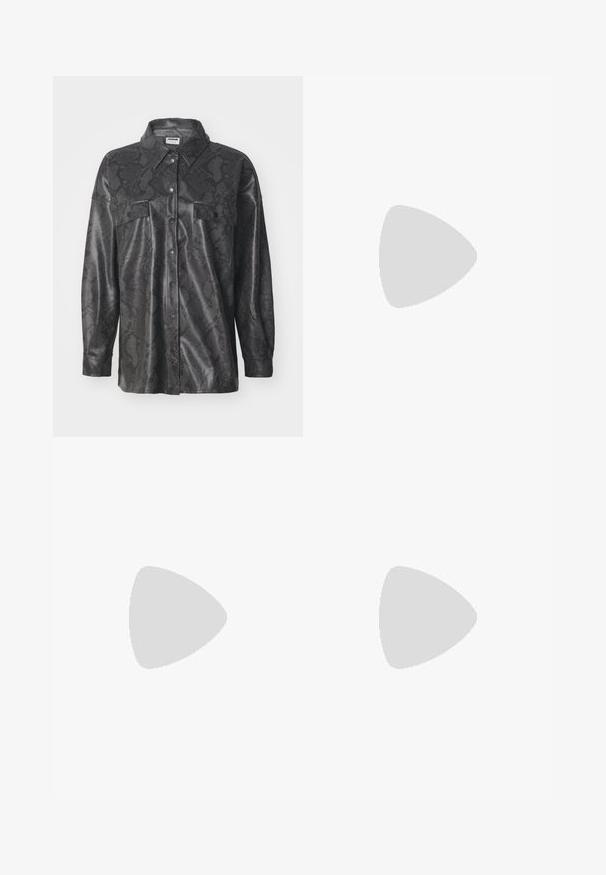
Task: Open the black snakeskin shirt jacket image
Action: point(178,256)
